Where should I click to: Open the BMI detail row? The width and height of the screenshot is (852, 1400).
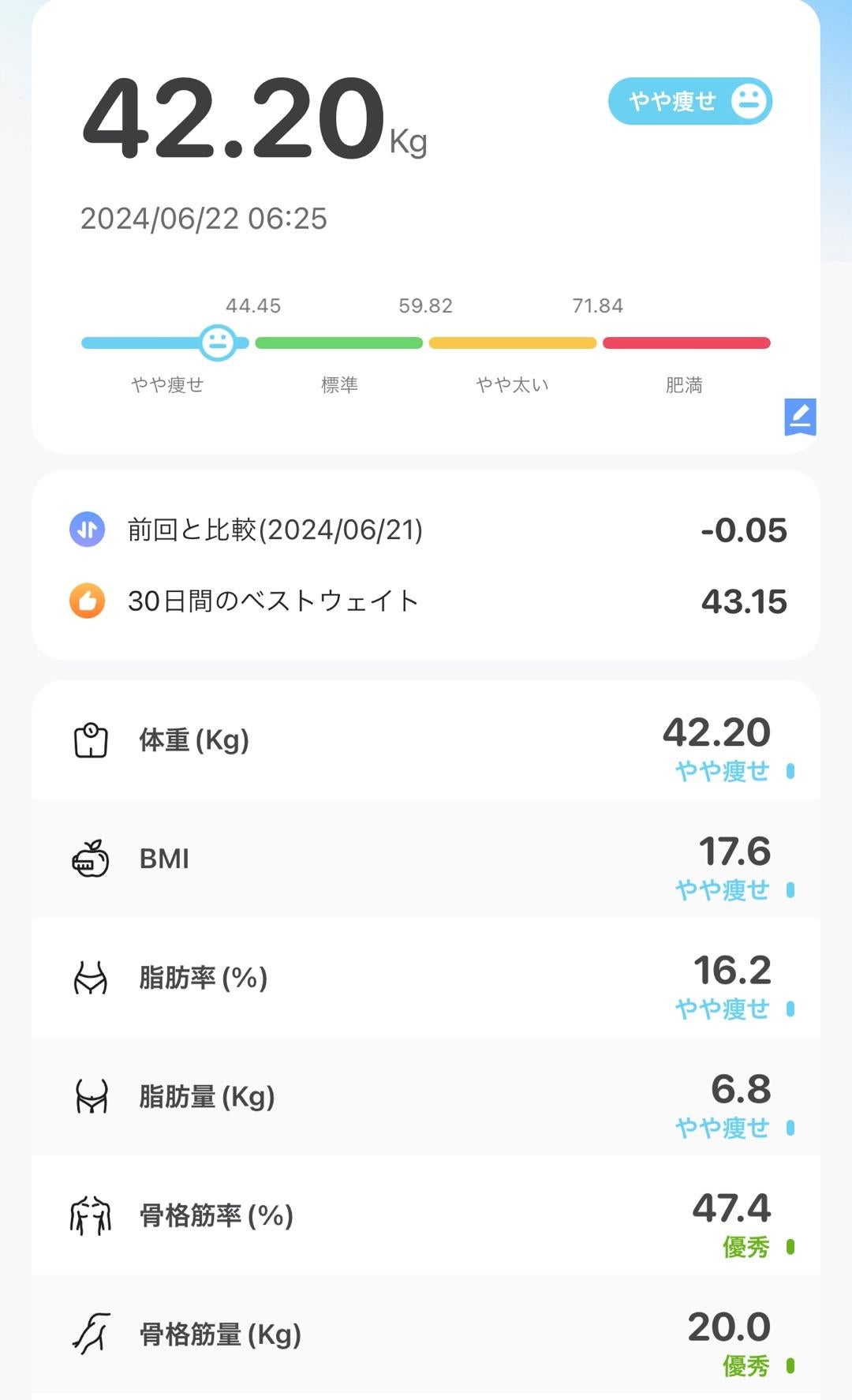click(426, 859)
